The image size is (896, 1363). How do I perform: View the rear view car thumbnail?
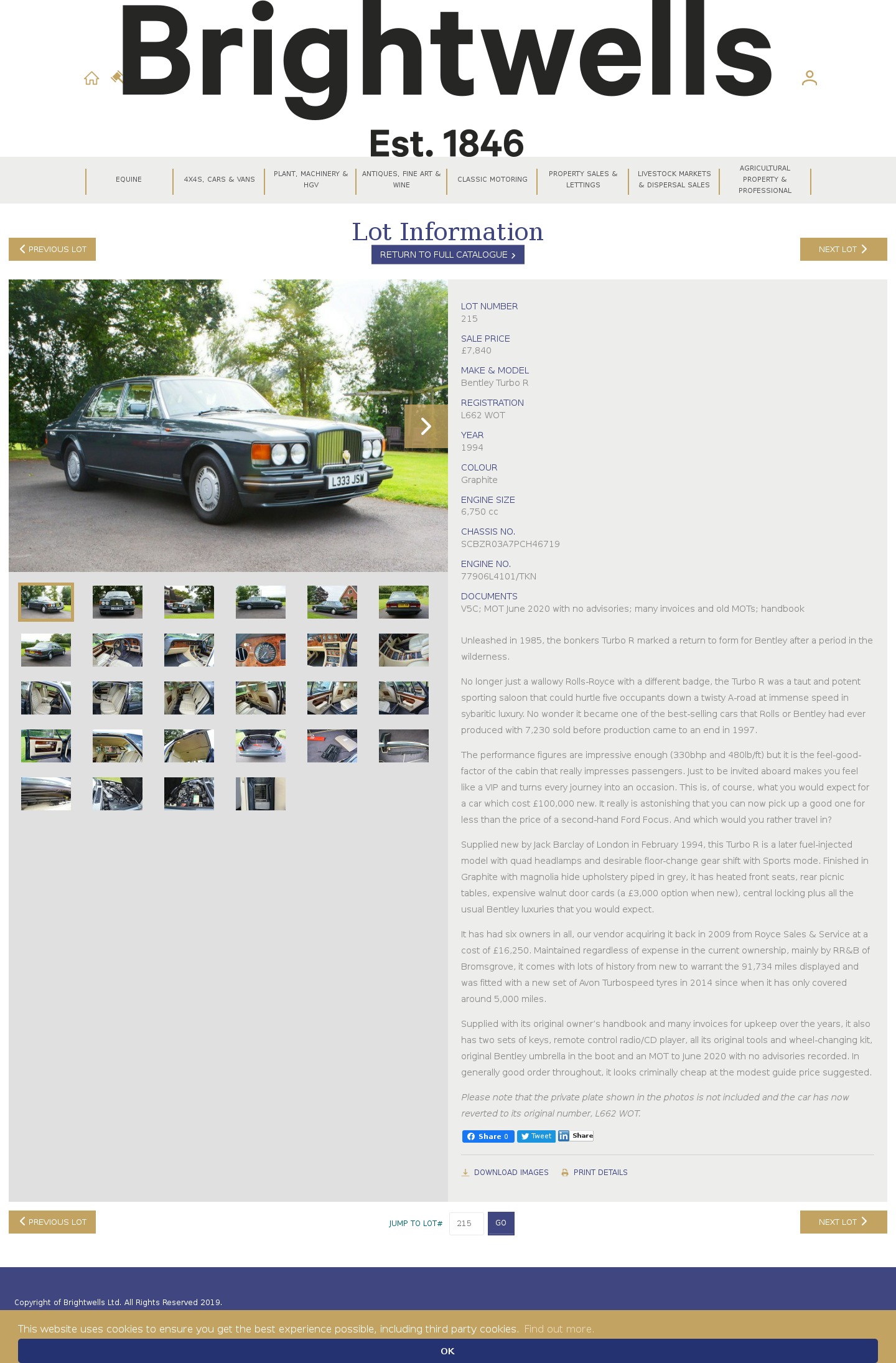[404, 602]
